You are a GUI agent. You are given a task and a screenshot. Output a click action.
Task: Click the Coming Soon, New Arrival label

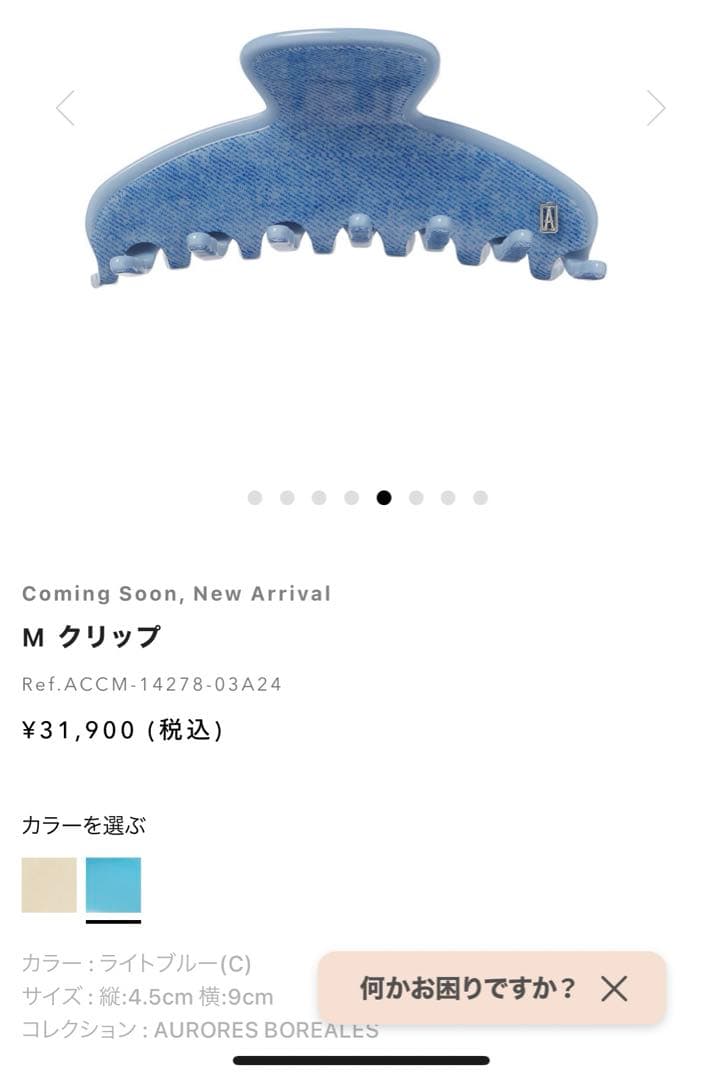pyautogui.click(x=176, y=593)
